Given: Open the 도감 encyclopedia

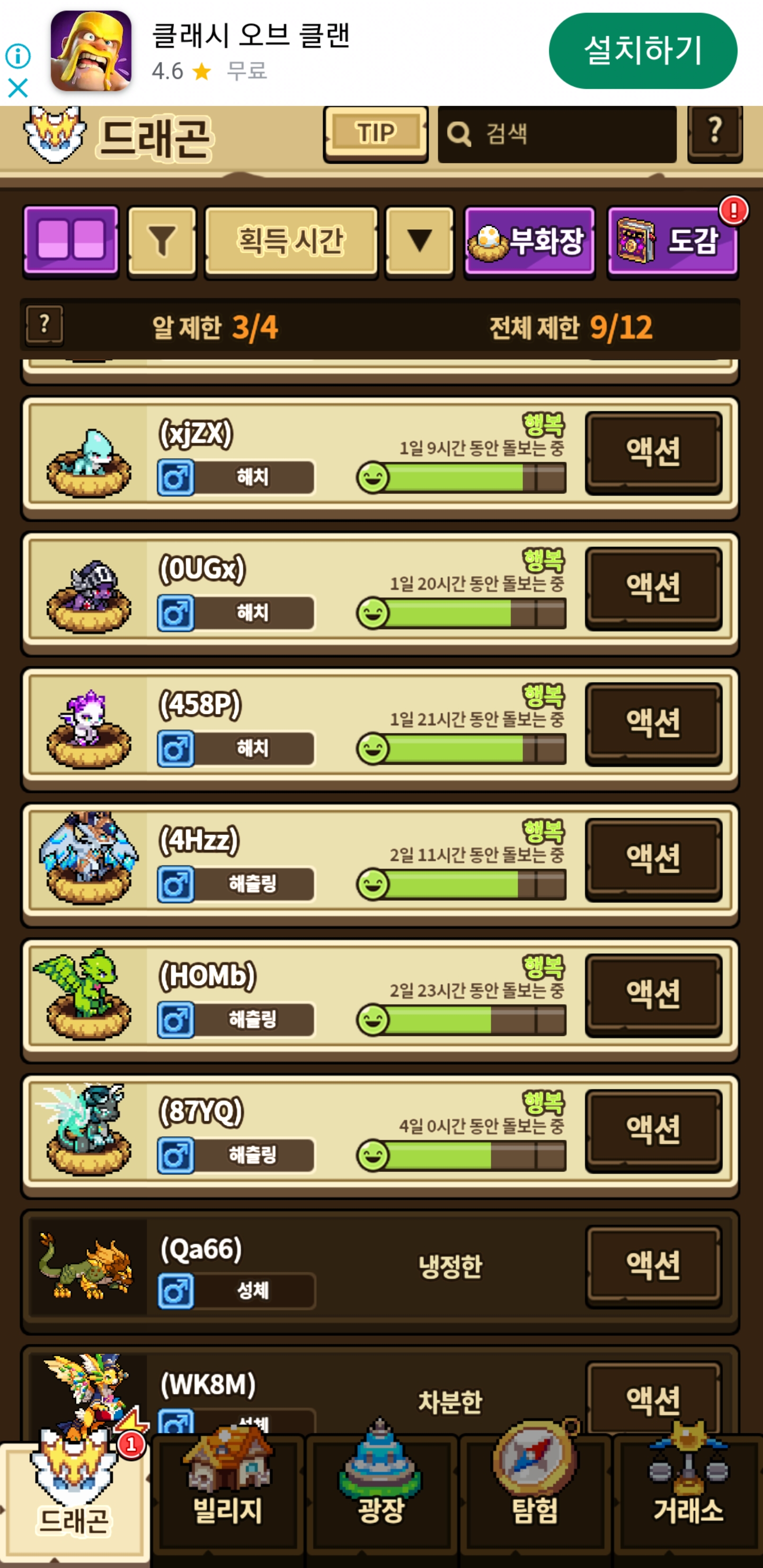Looking at the screenshot, I should (673, 242).
